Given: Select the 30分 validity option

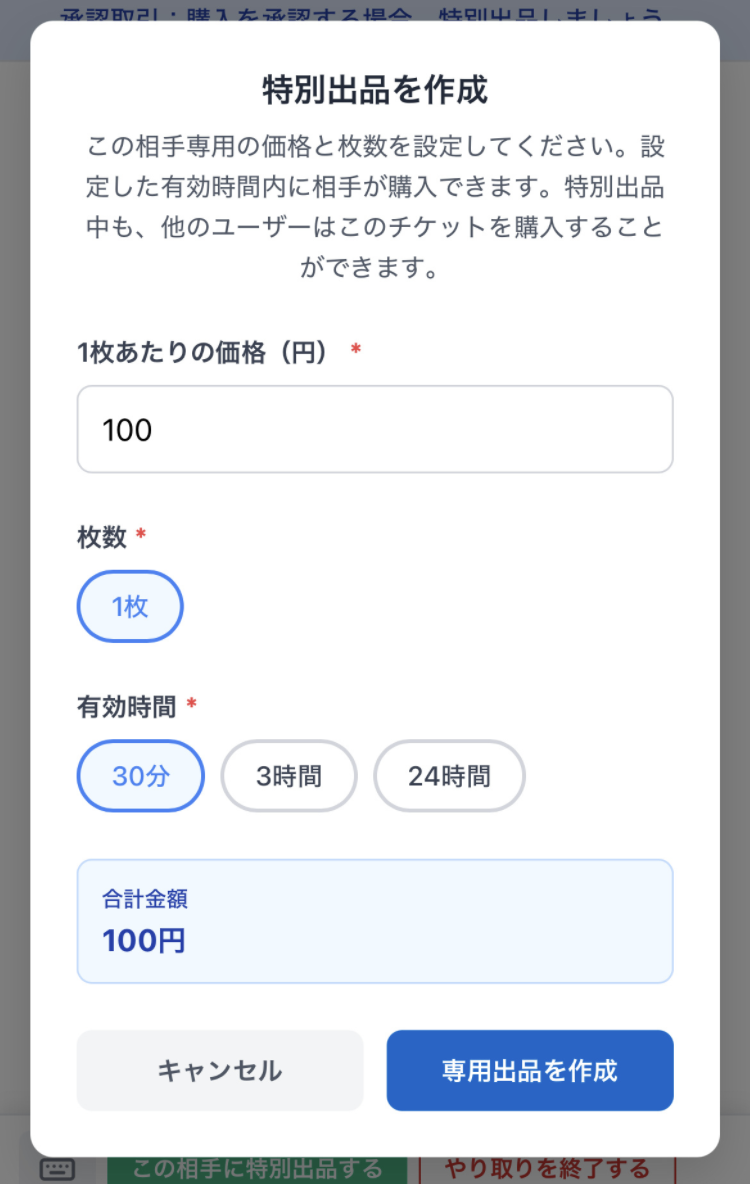Looking at the screenshot, I should (140, 776).
